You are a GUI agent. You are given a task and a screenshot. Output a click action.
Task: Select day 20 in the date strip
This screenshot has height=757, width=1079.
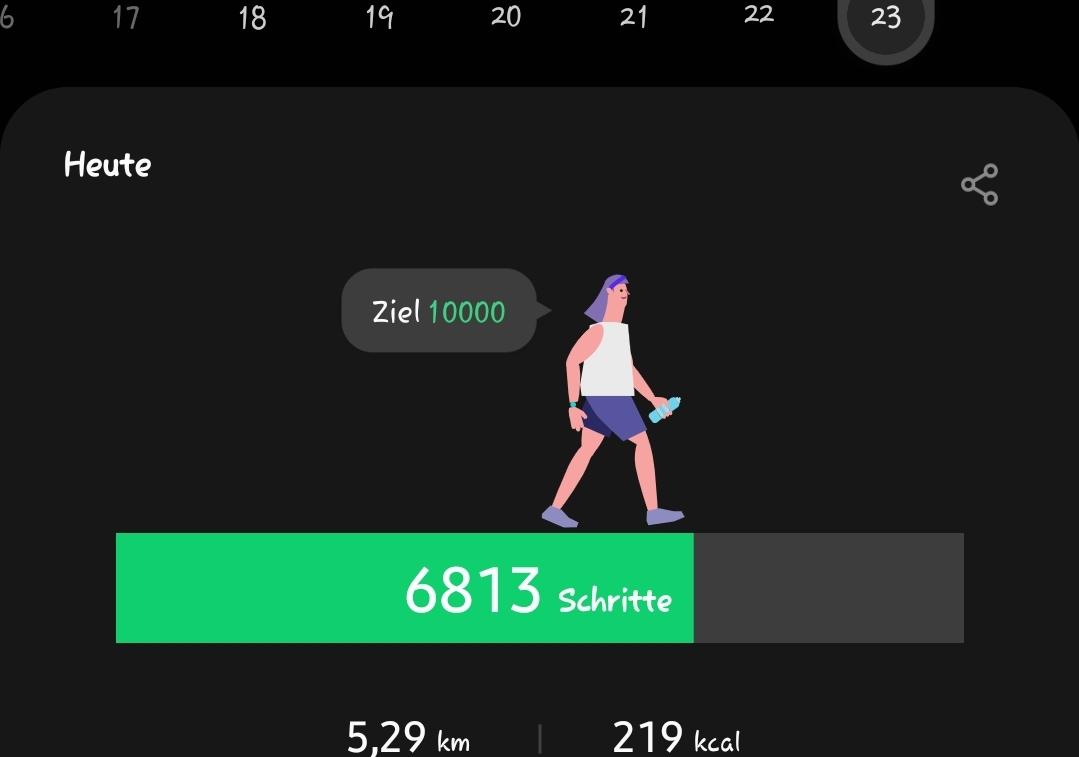(x=506, y=16)
